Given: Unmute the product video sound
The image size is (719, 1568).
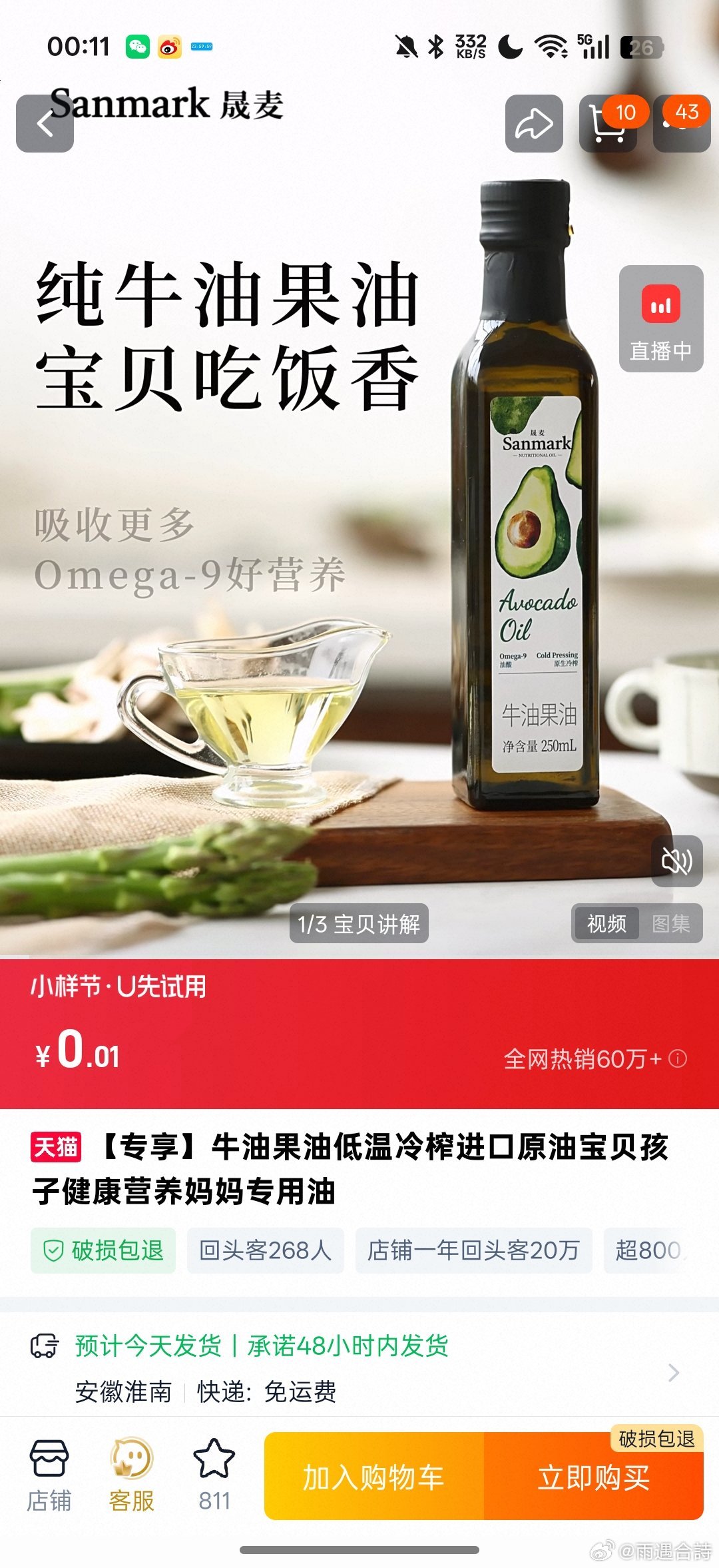Looking at the screenshot, I should point(676,861).
